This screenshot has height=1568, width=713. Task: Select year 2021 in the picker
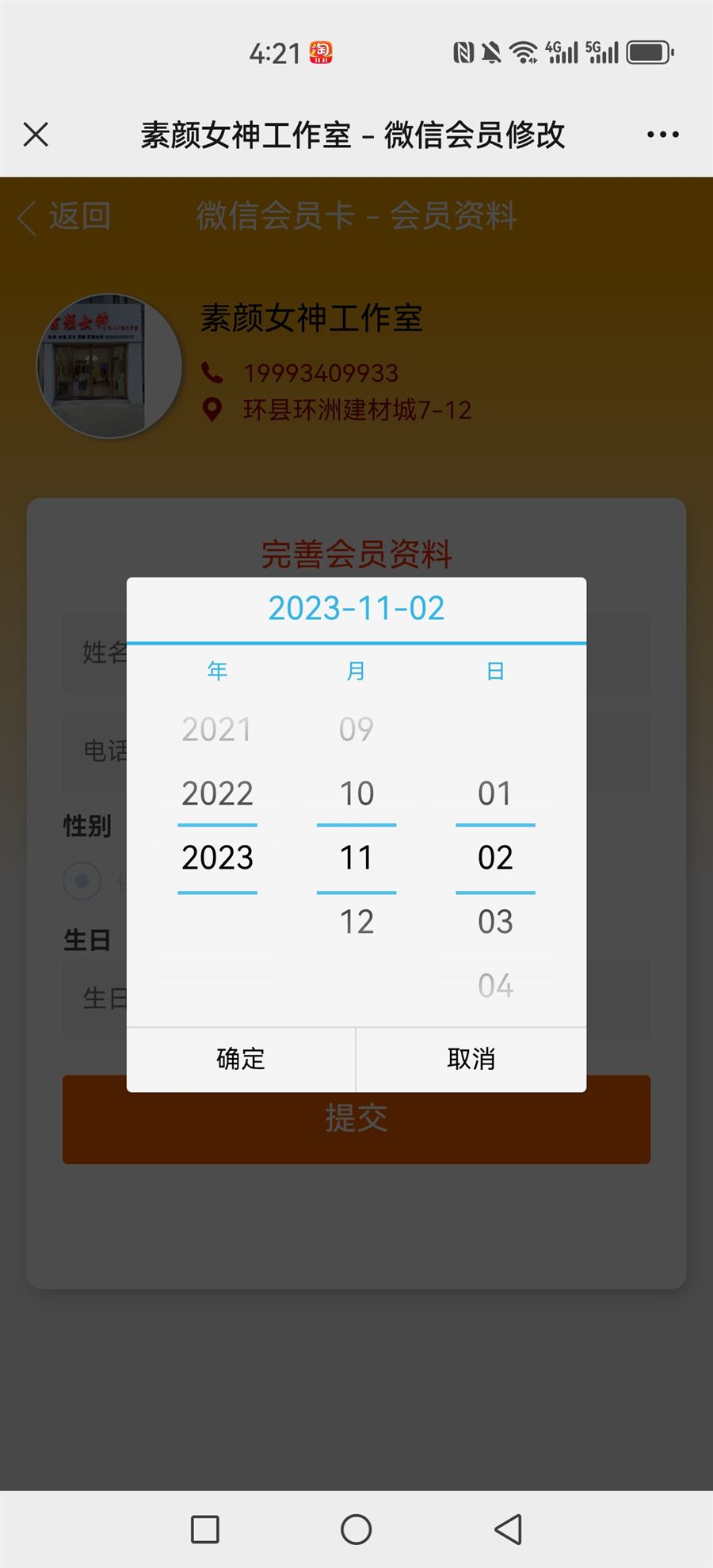click(217, 729)
